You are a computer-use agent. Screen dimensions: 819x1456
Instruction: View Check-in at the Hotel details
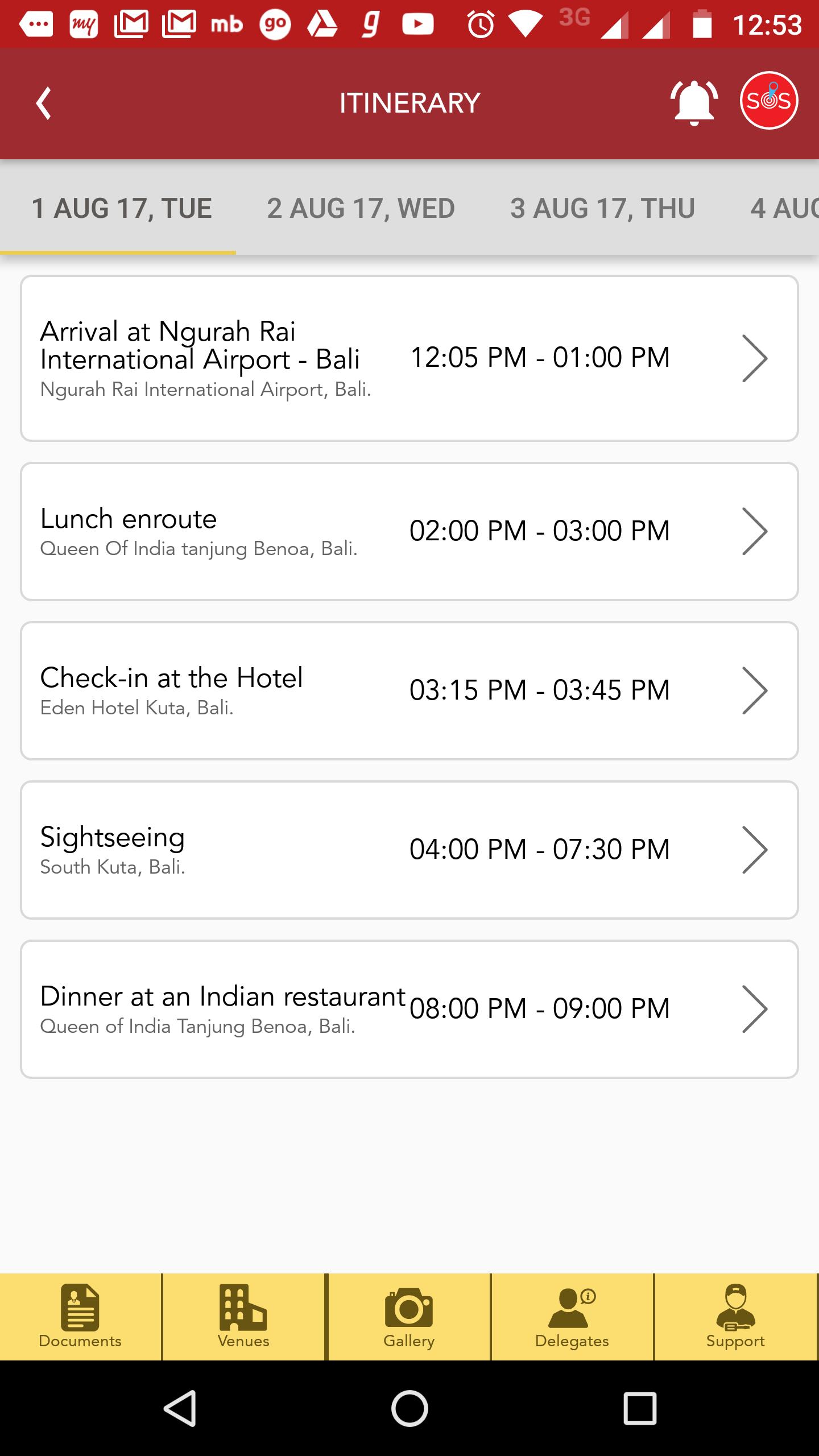[409, 690]
